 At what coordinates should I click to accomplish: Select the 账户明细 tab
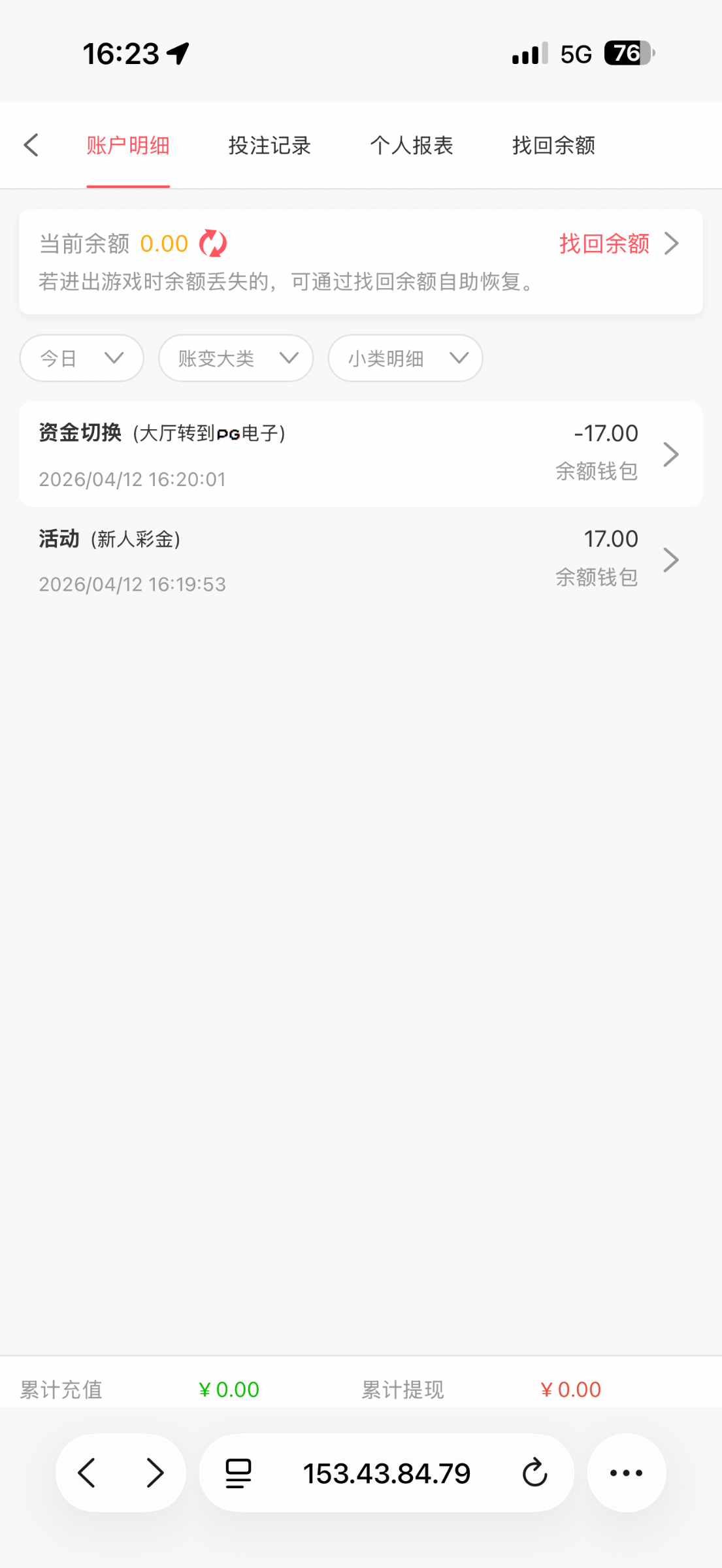click(128, 145)
